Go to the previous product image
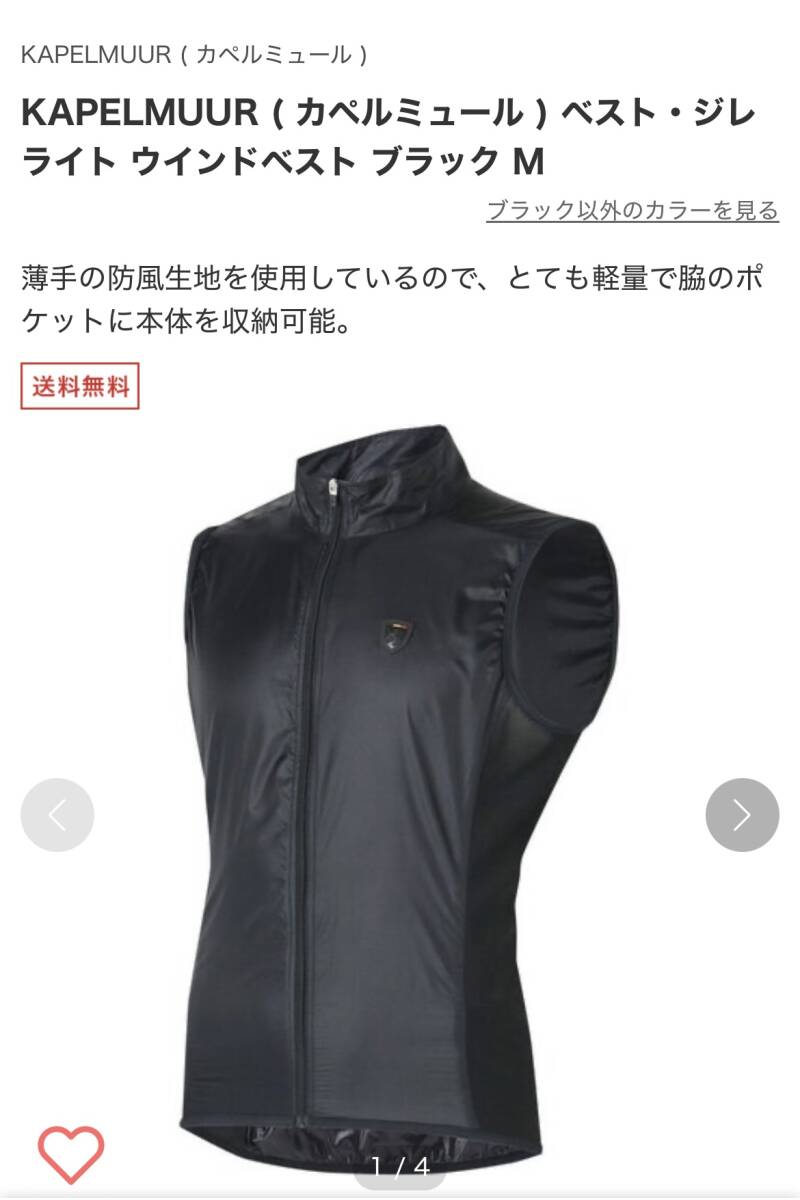 (x=57, y=815)
